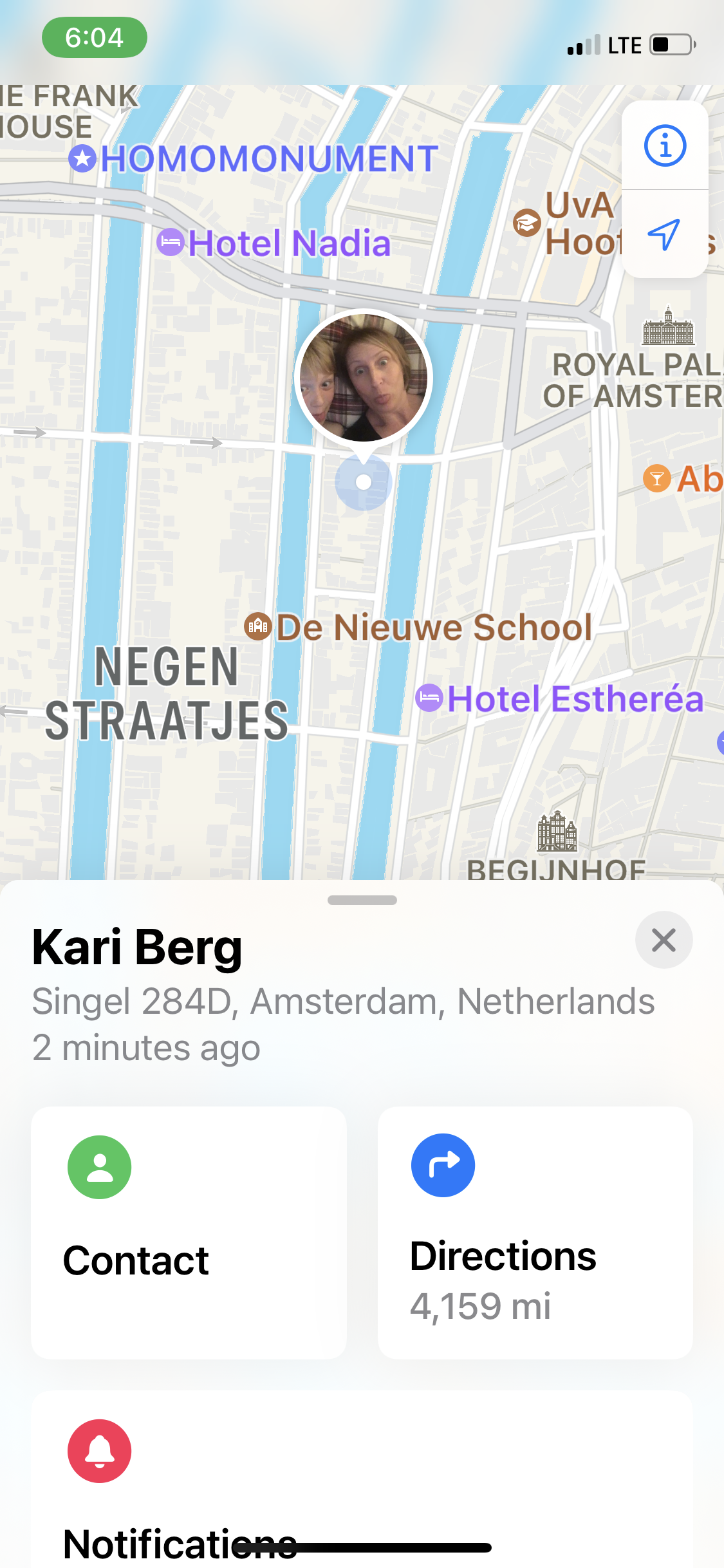Open the Notifications card
724x1568 pixels.
pos(360,1480)
